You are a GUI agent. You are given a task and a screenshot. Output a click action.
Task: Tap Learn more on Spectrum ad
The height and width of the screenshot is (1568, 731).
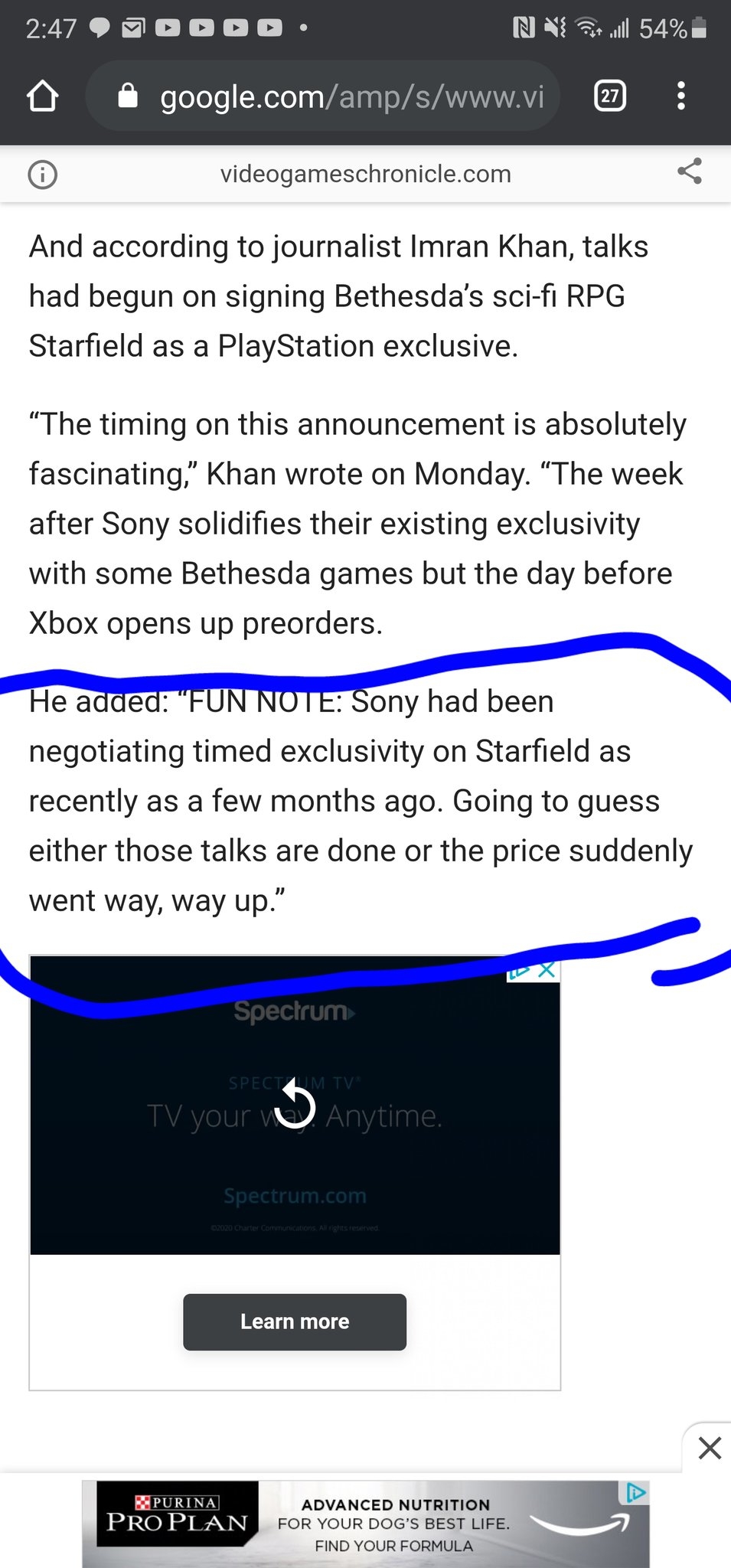click(x=295, y=1321)
